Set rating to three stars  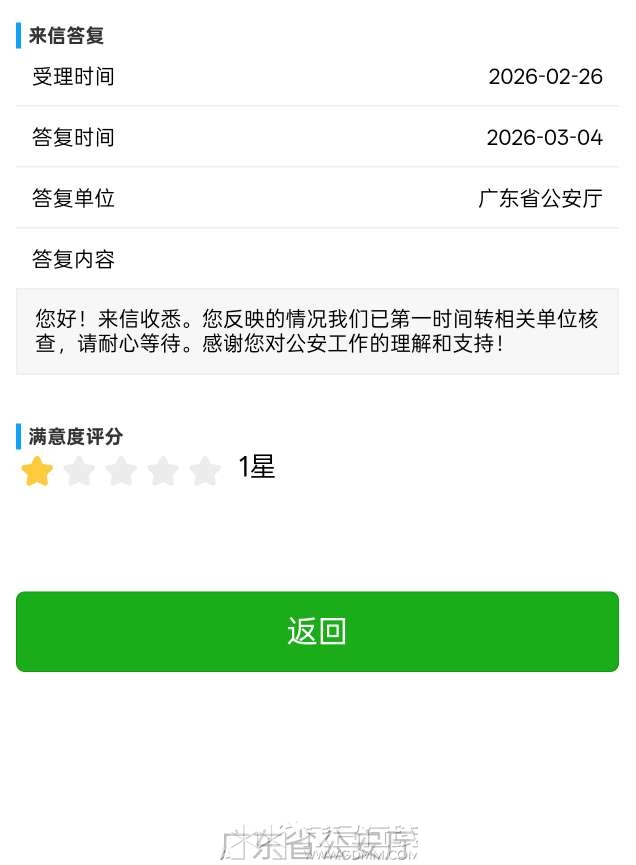[x=121, y=471]
